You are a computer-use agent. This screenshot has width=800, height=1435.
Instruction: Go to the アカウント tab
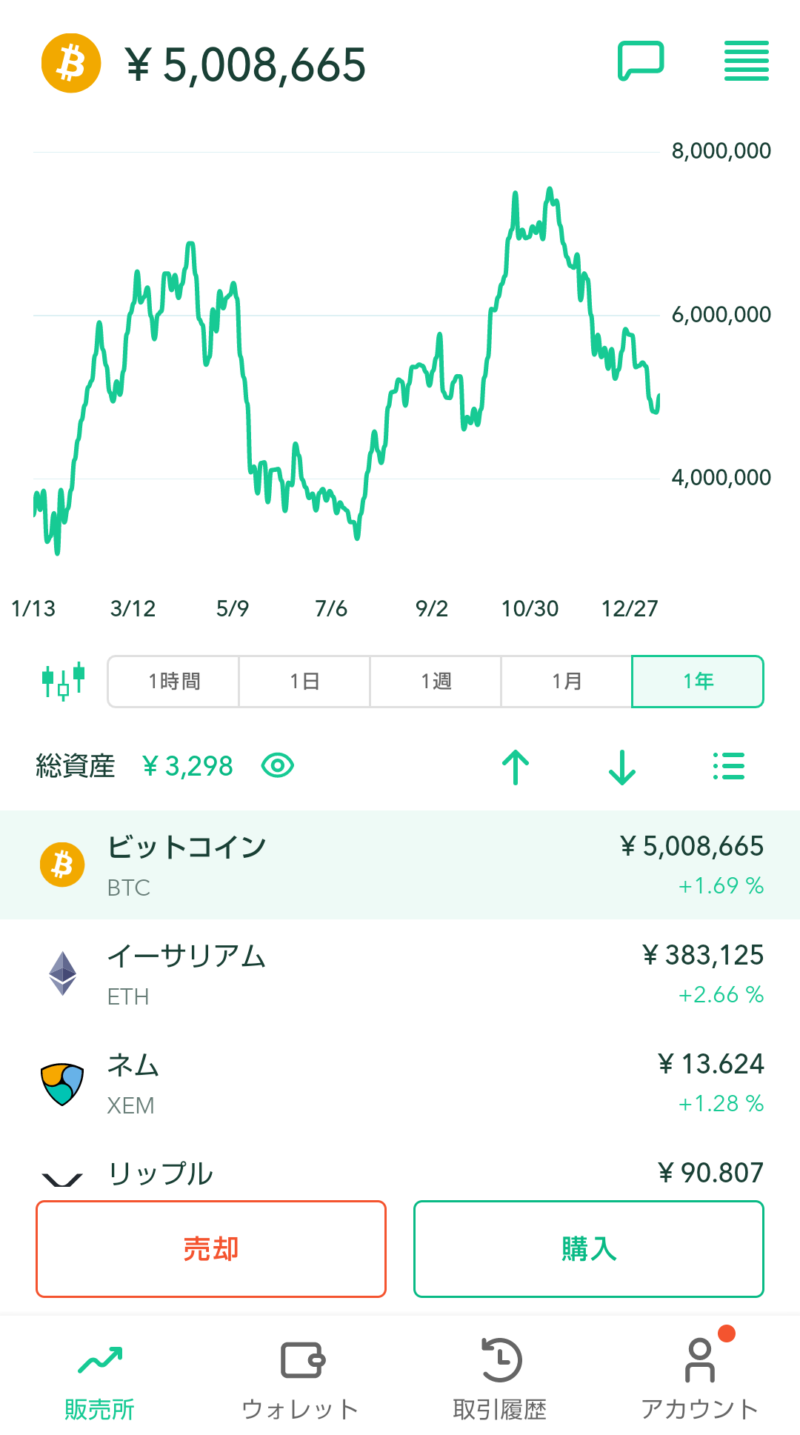point(700,1380)
